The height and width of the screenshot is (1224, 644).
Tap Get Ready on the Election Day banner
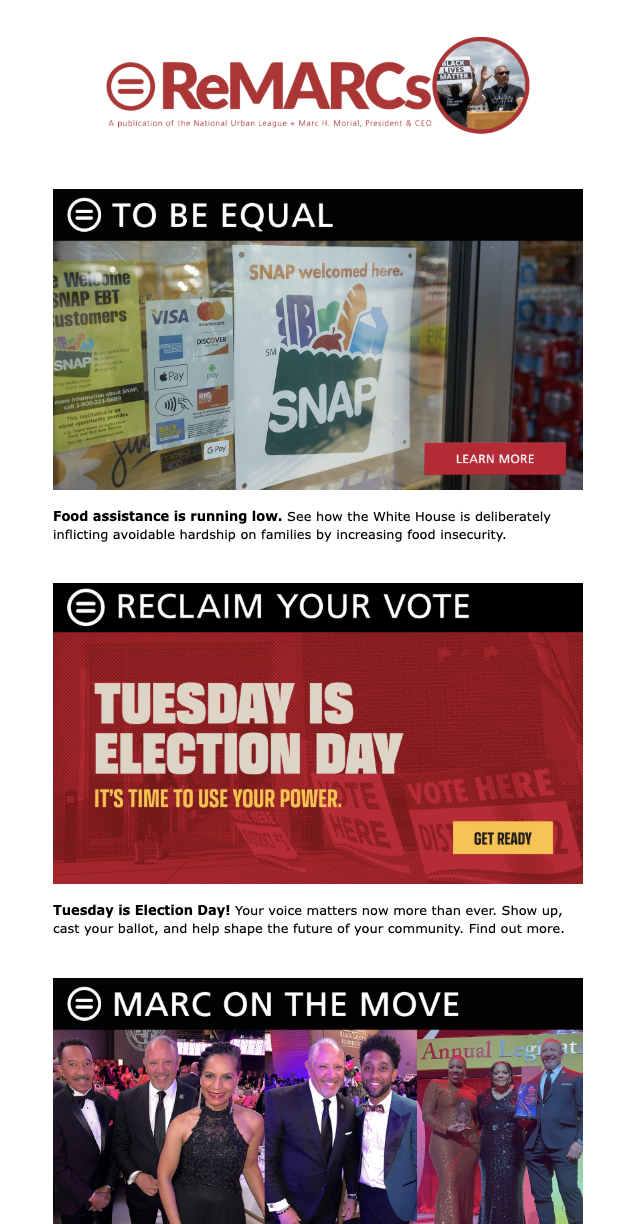click(x=502, y=838)
